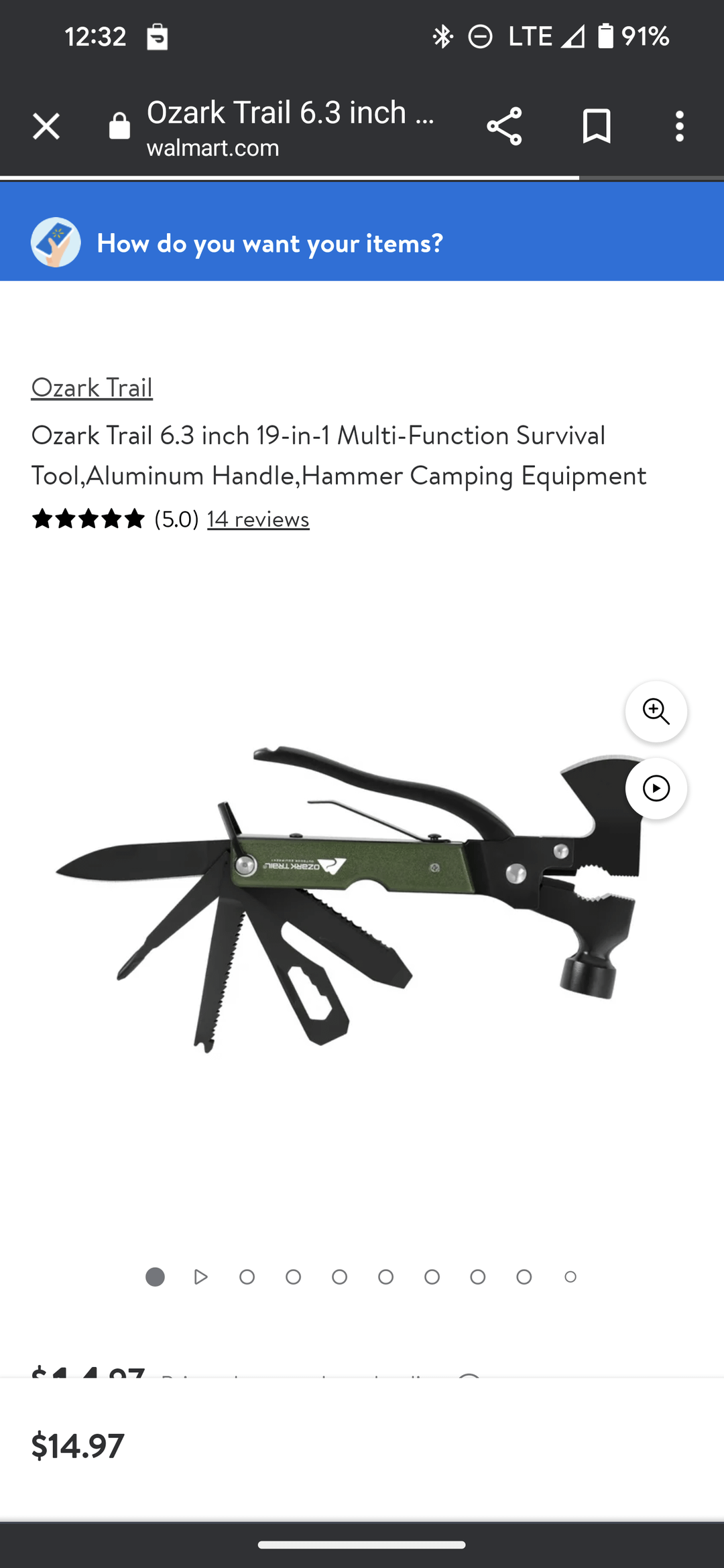Viewport: 724px width, 1568px height.
Task: Zoom in on the product image
Action: [656, 712]
